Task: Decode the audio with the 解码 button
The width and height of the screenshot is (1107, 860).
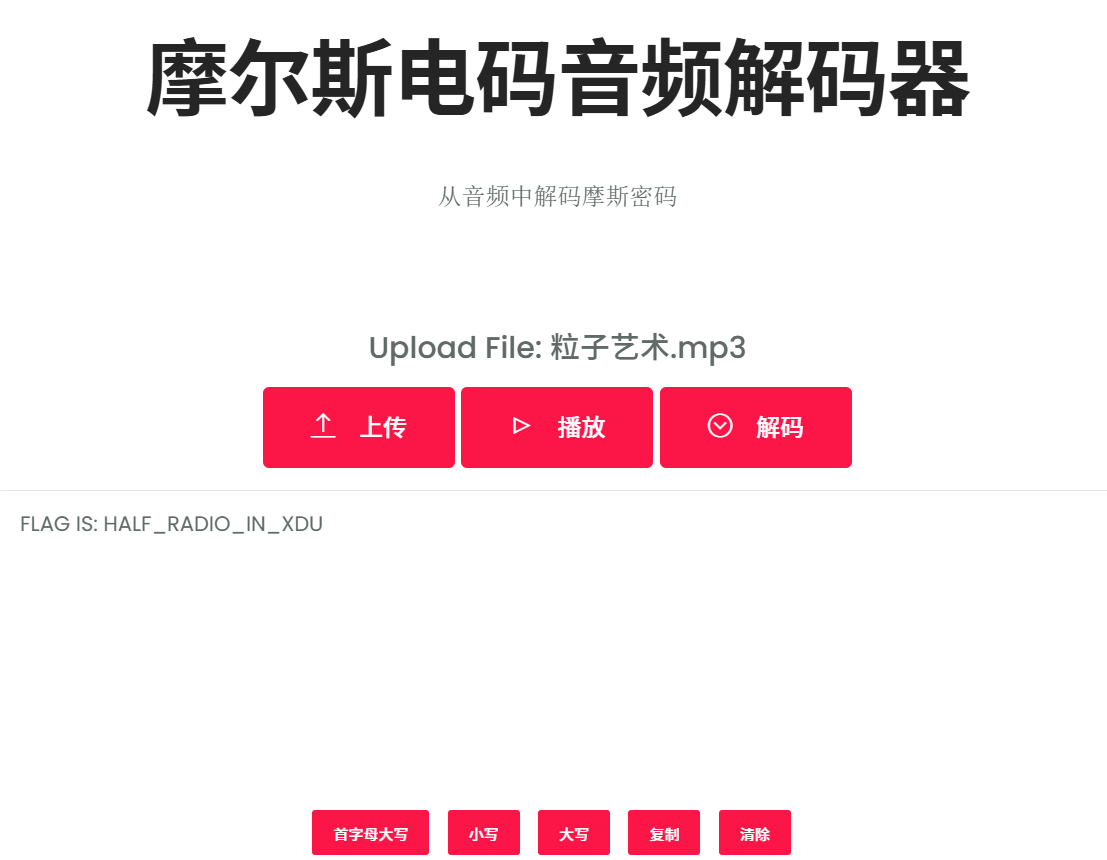Action: click(755, 427)
